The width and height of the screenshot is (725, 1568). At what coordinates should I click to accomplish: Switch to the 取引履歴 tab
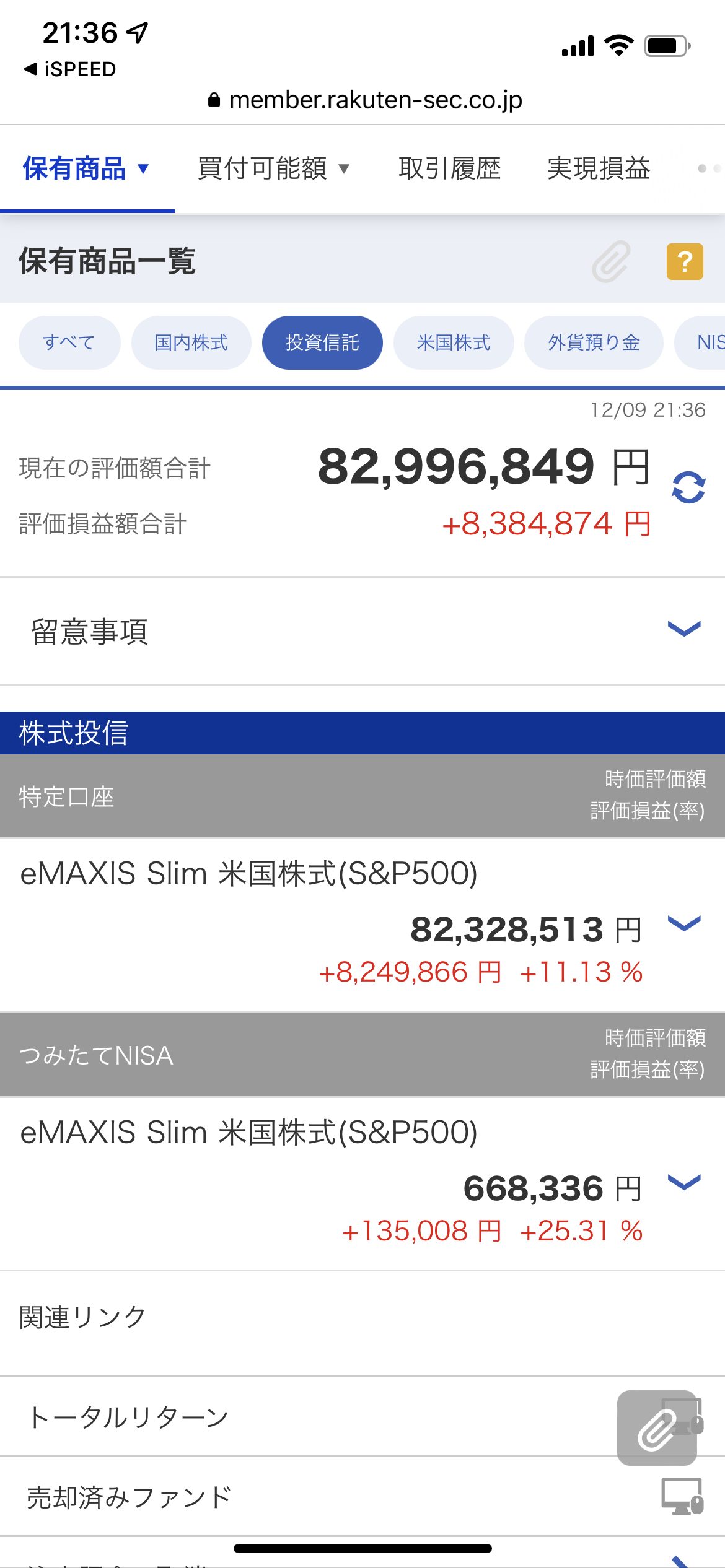pos(449,168)
